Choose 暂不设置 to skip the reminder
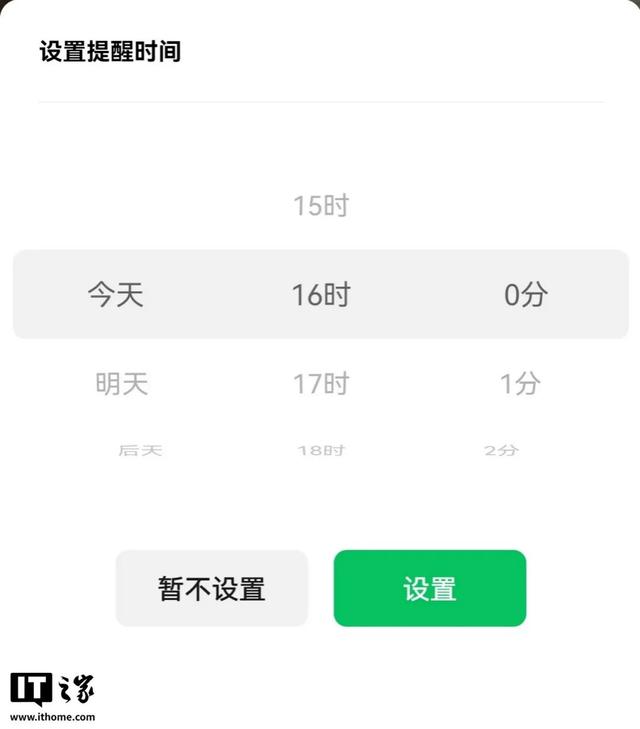Image resolution: width=640 pixels, height=729 pixels. (211, 589)
